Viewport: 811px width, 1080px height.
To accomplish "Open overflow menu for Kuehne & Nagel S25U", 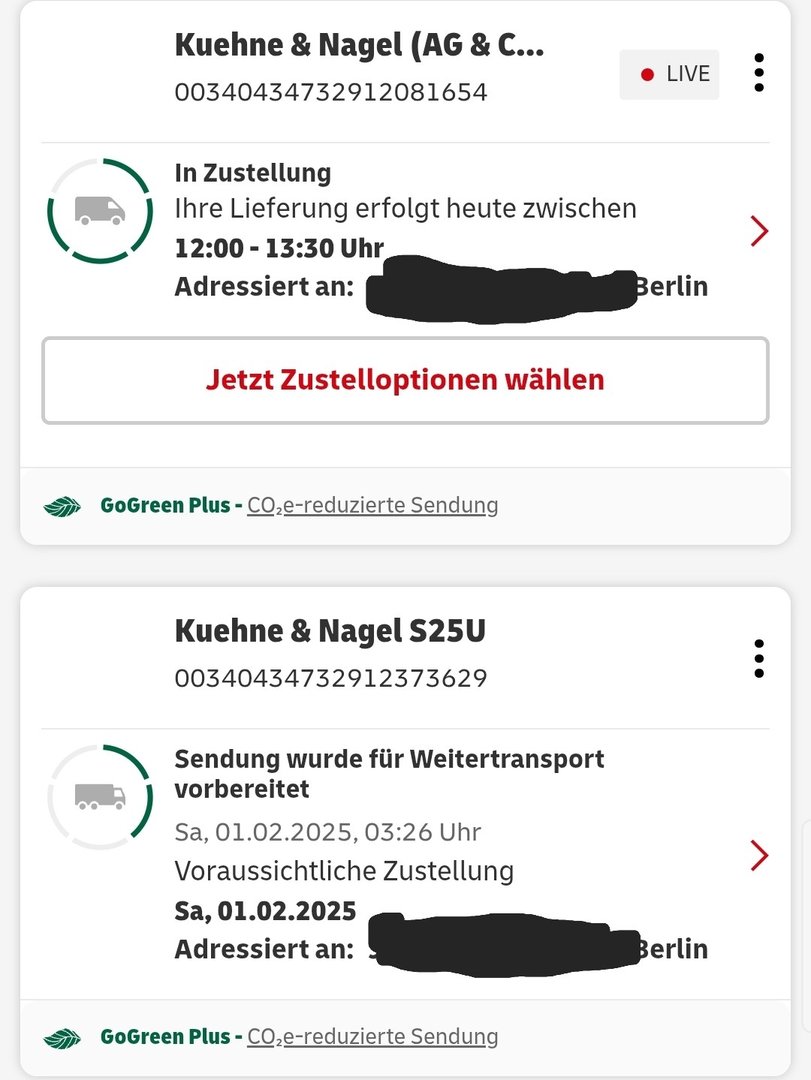I will 759,659.
